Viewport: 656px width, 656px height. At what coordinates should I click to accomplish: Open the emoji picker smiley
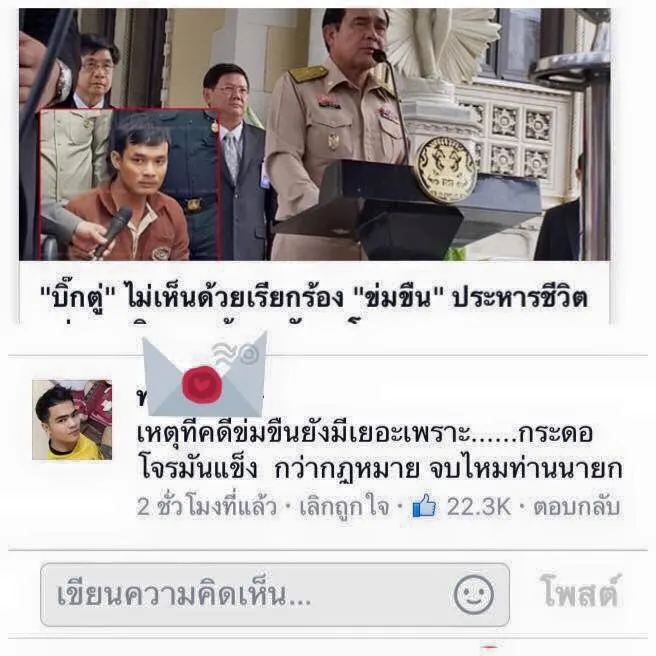tap(474, 596)
